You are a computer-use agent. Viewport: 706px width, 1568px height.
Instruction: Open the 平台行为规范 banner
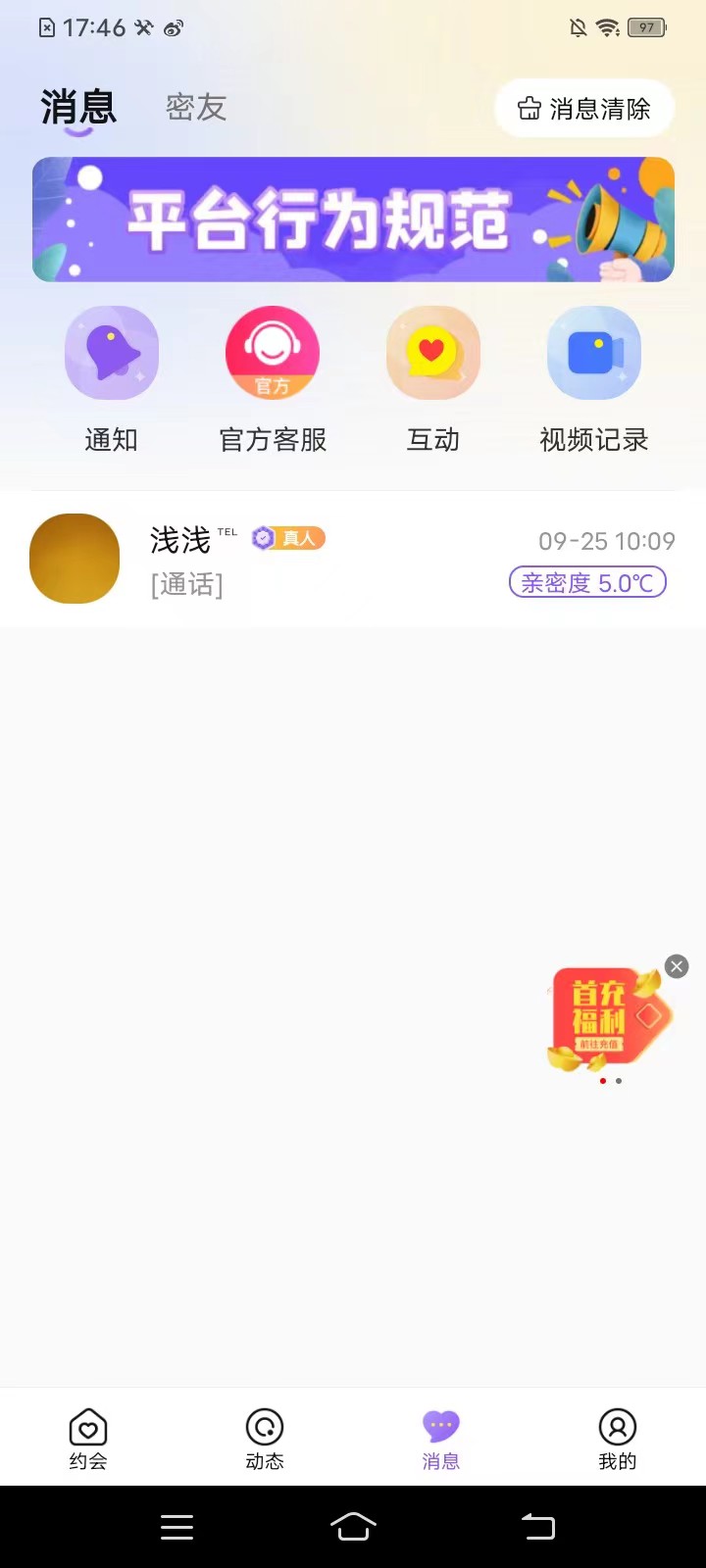(353, 220)
